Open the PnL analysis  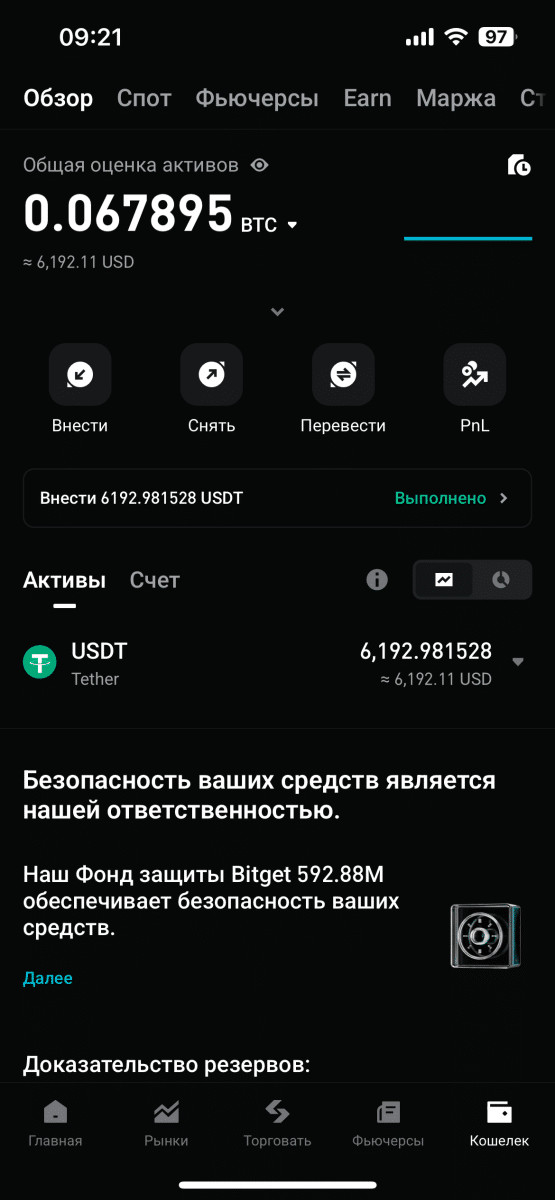click(x=475, y=389)
